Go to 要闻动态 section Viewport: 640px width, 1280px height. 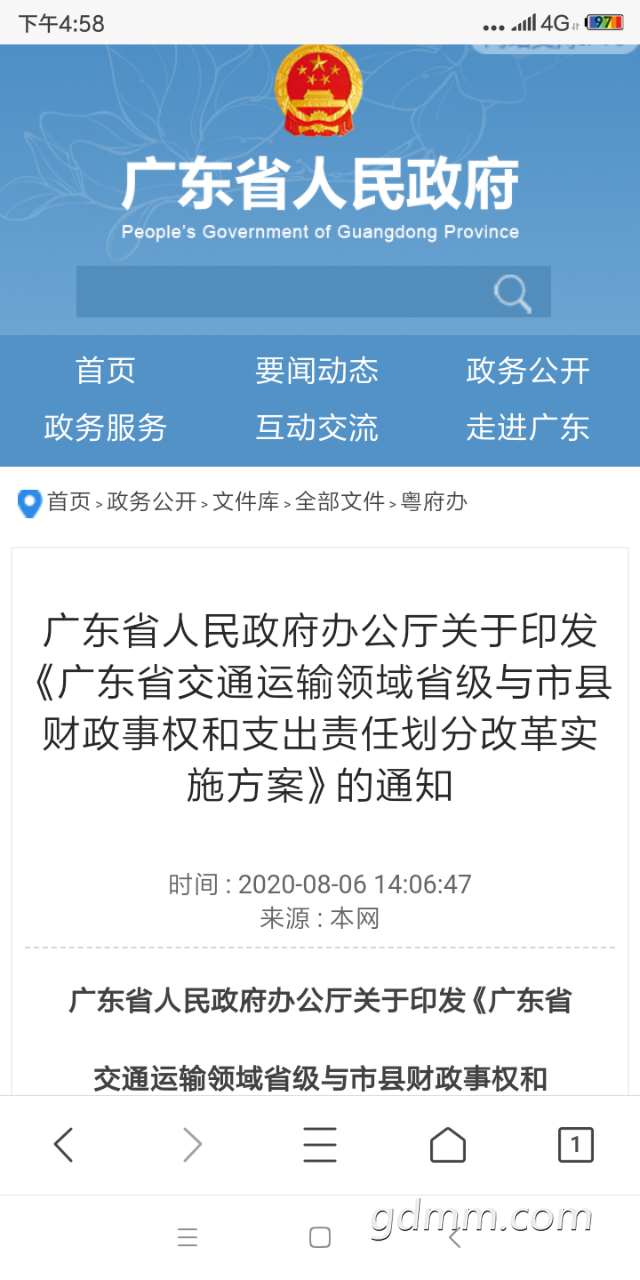(317, 371)
